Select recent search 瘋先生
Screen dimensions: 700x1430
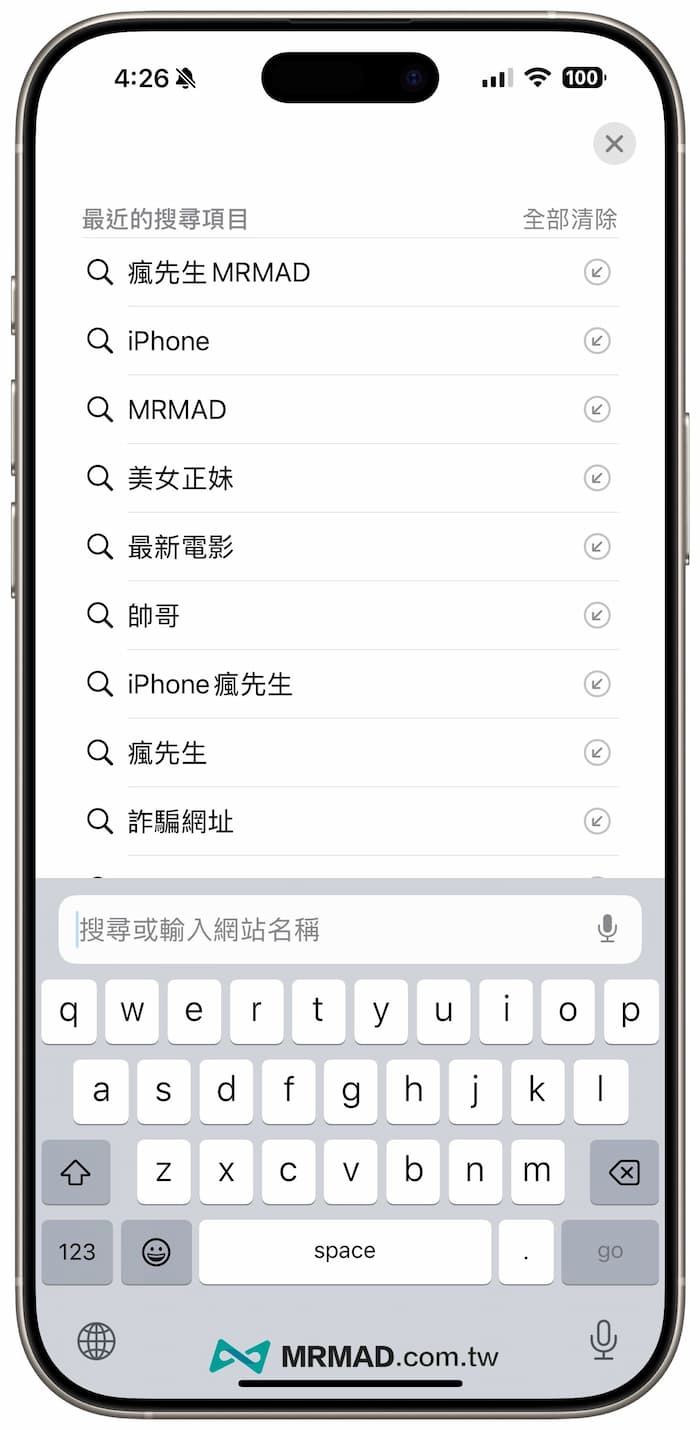tap(167, 753)
